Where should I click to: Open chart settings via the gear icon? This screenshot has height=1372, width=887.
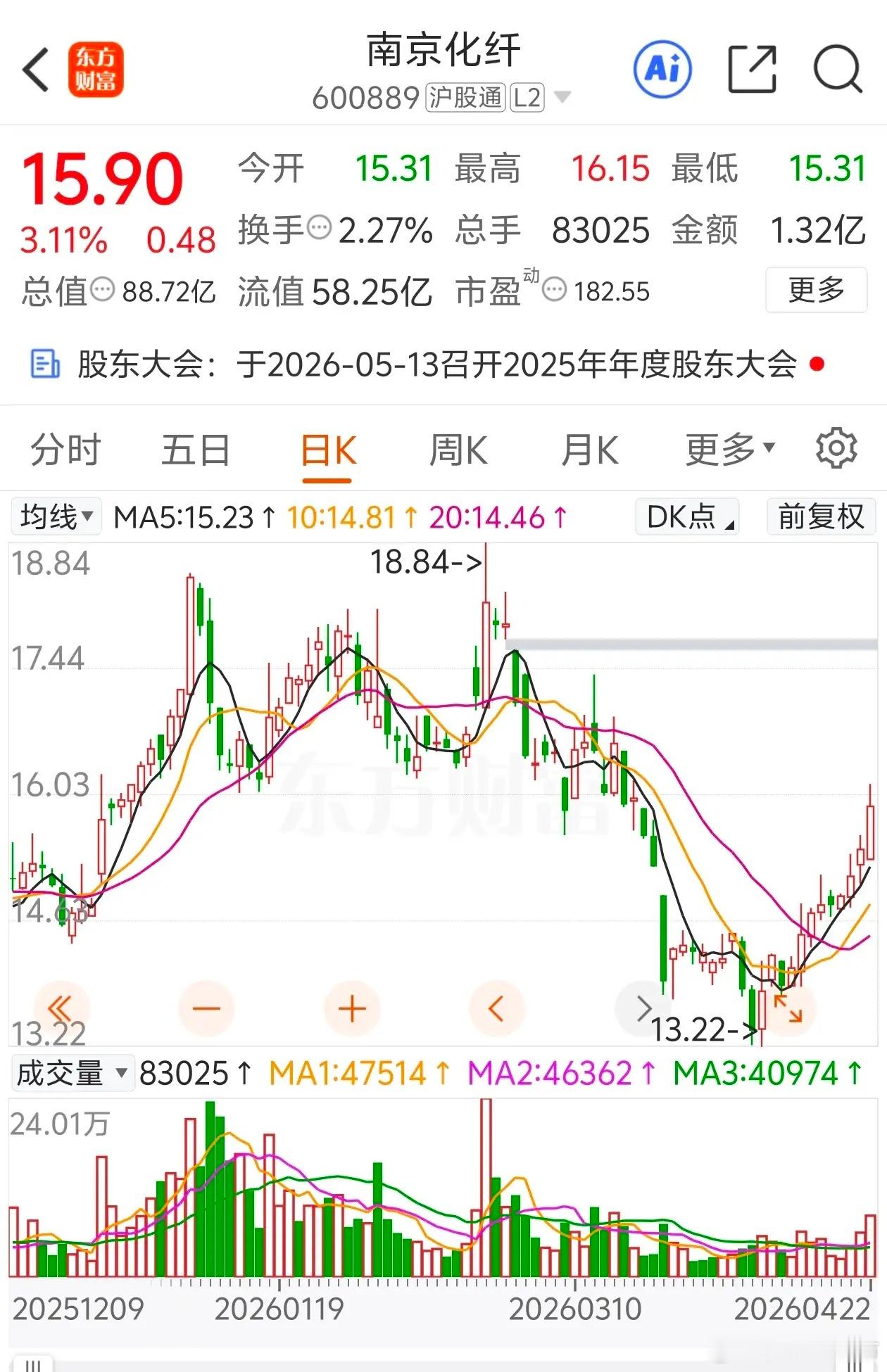(836, 449)
